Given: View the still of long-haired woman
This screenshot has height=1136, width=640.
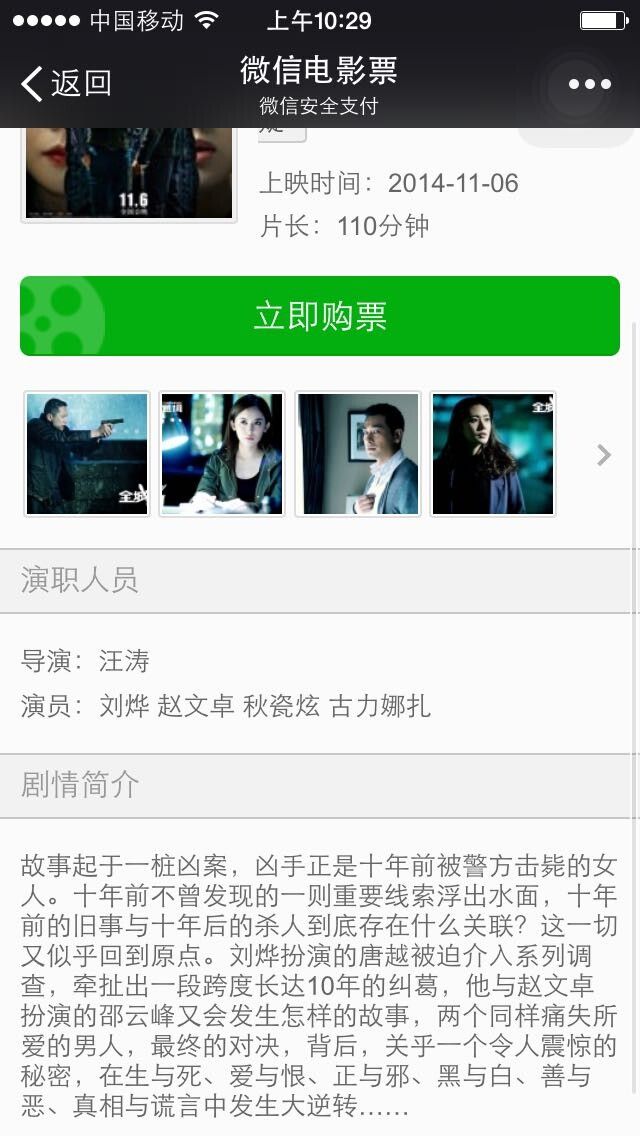Looking at the screenshot, I should point(493,454).
